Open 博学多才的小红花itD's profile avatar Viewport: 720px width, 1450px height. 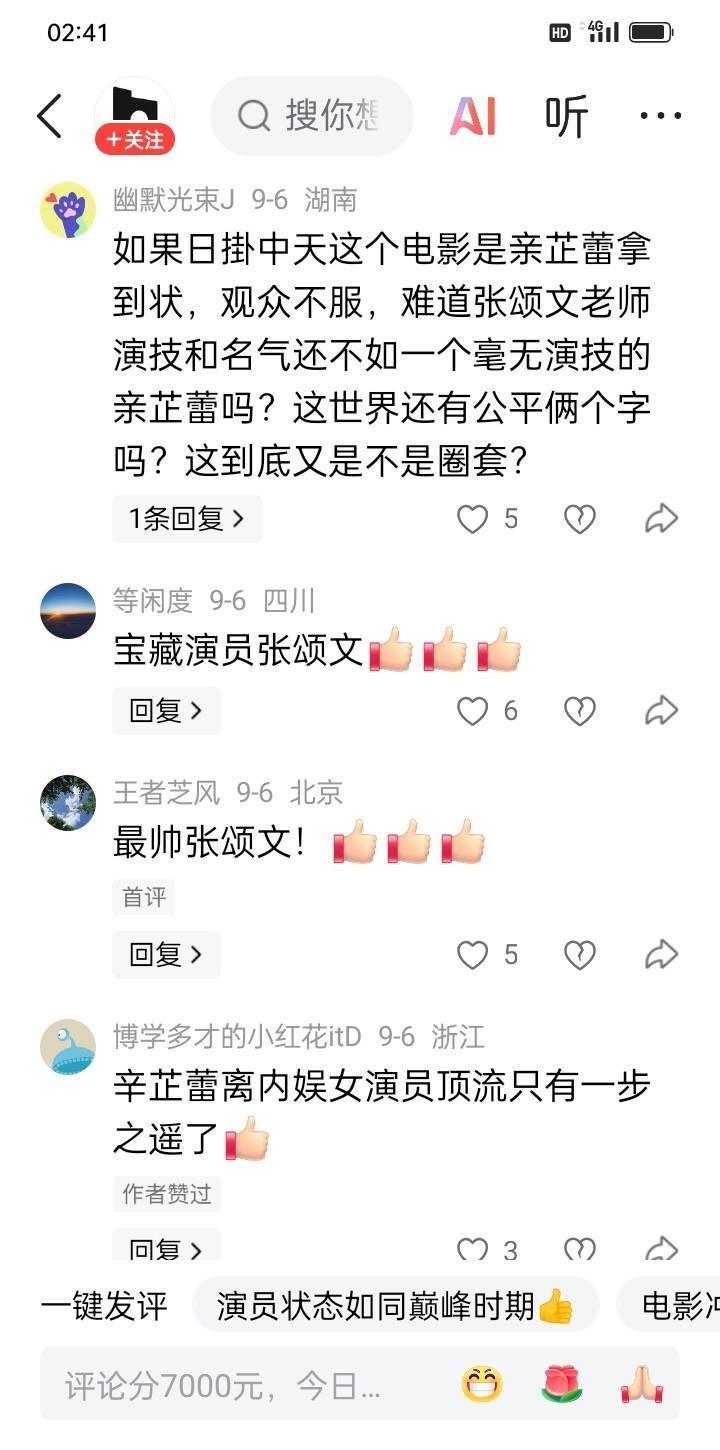pyautogui.click(x=68, y=1047)
